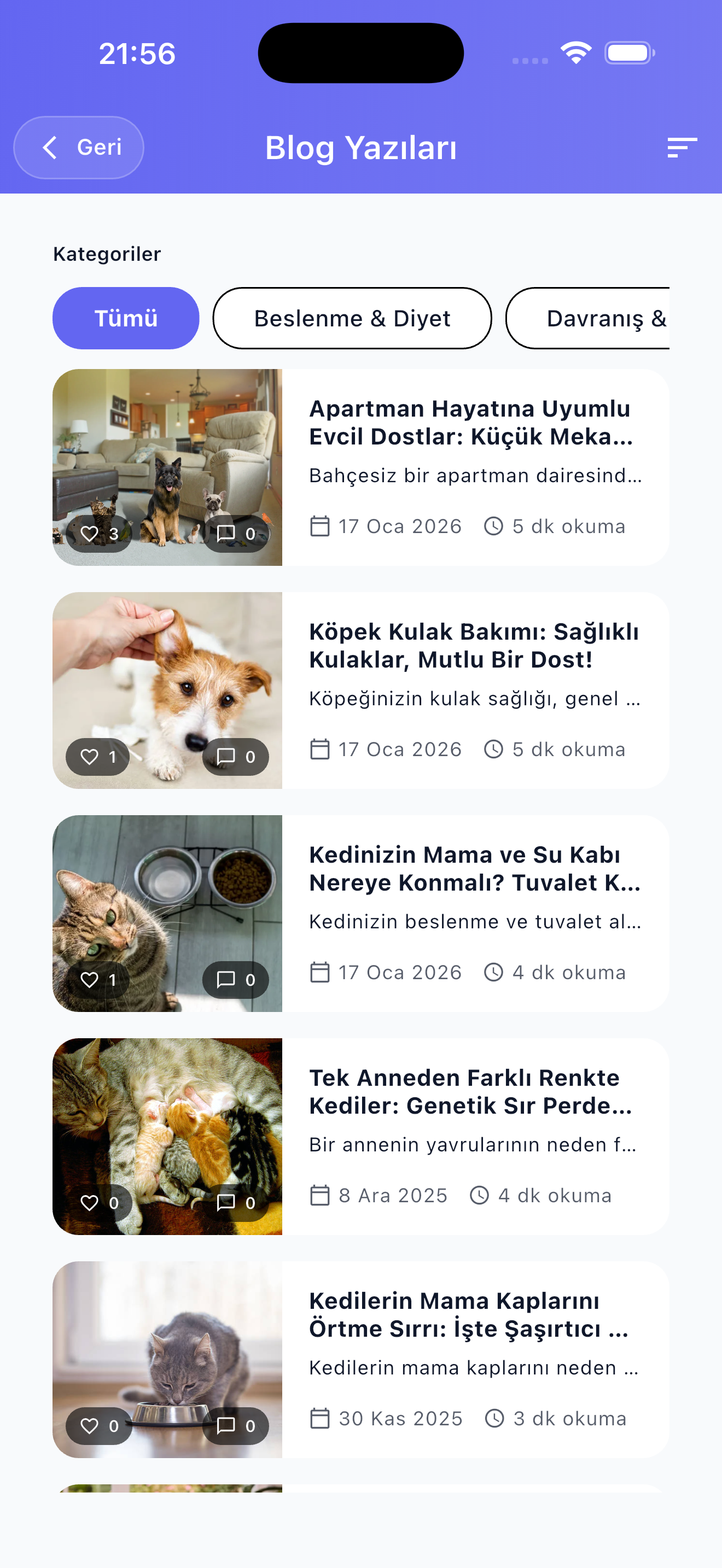The height and width of the screenshot is (1568, 722).
Task: Select the back chevron icon
Action: pos(50,147)
